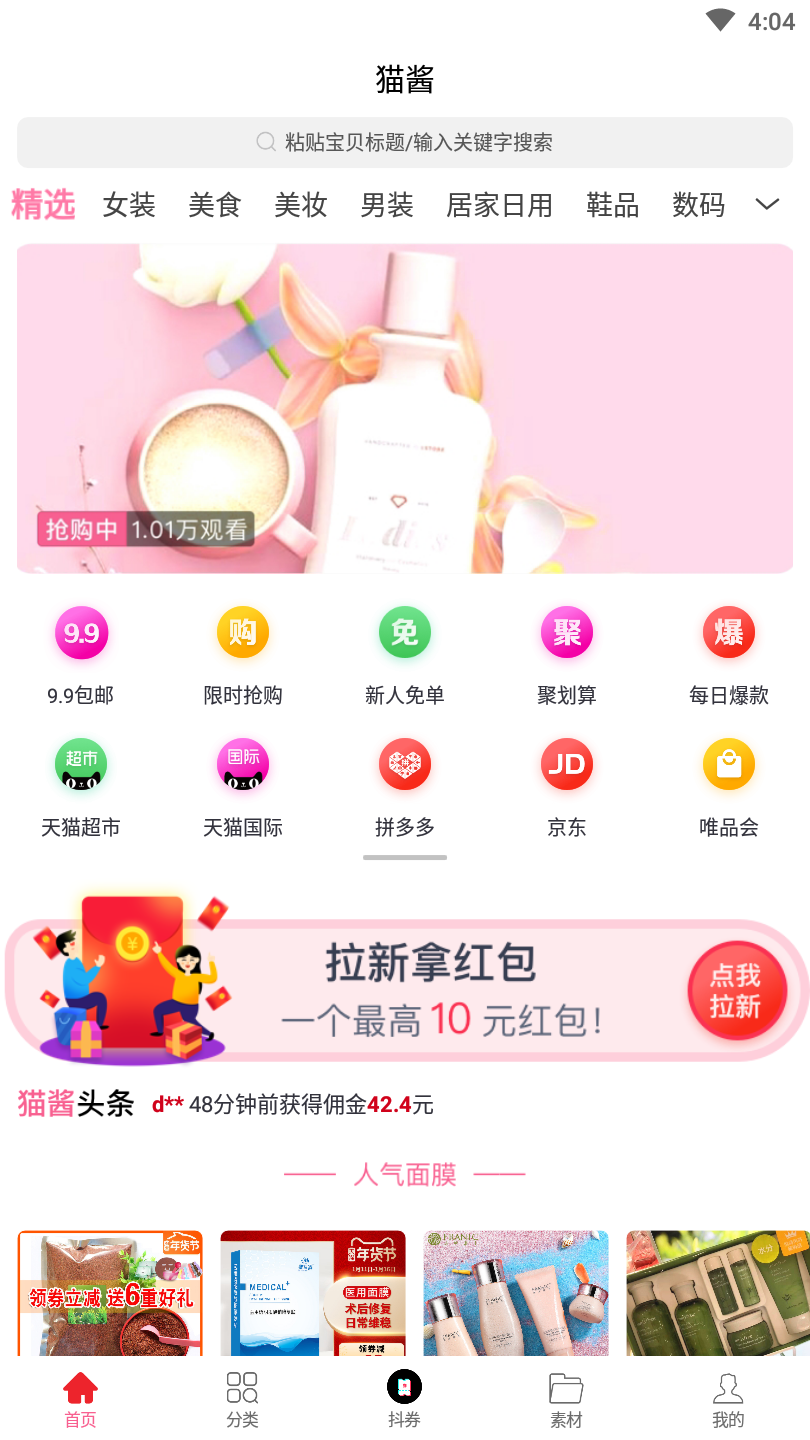Open the 9.9包邮 channel icon
Viewport: 810px width, 1440px height.
(81, 632)
